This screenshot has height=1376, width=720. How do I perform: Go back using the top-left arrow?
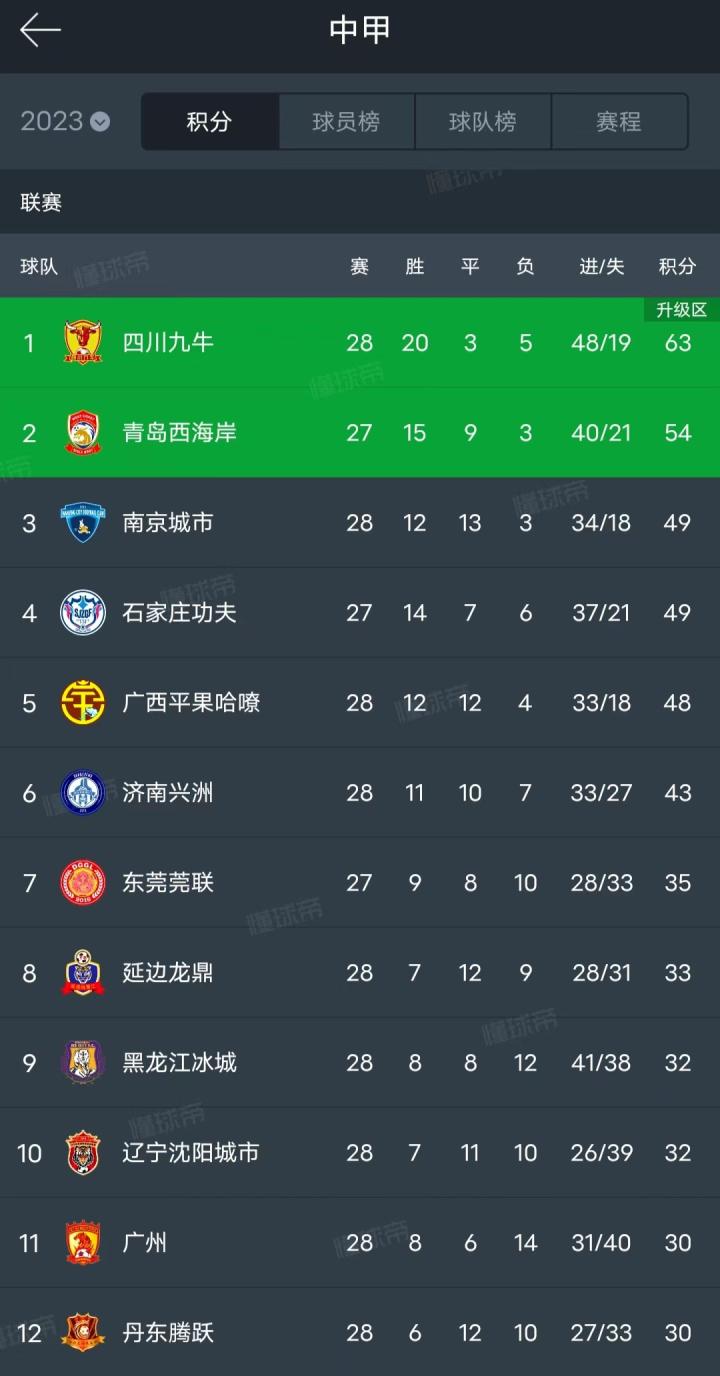pyautogui.click(x=40, y=30)
